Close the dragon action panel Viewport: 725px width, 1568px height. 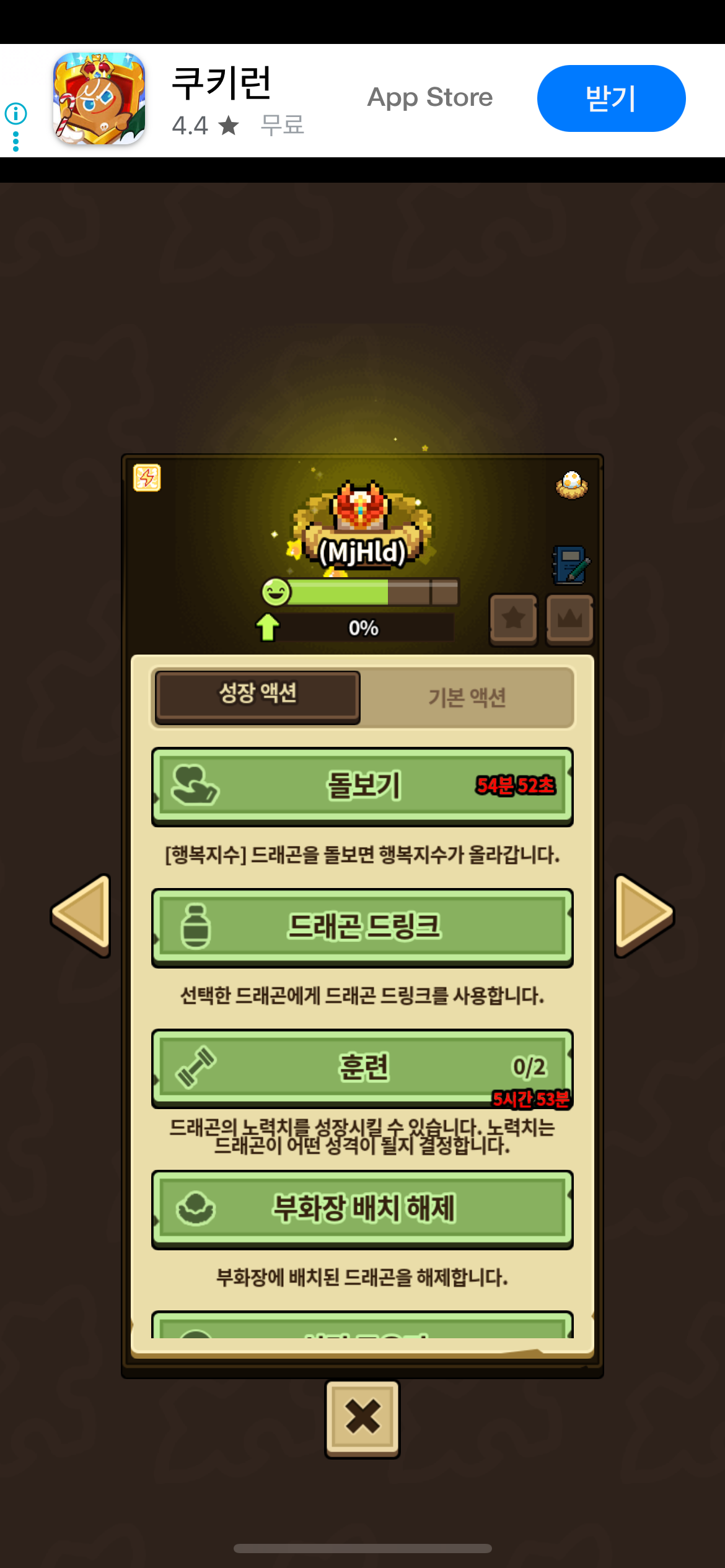coord(362,1418)
